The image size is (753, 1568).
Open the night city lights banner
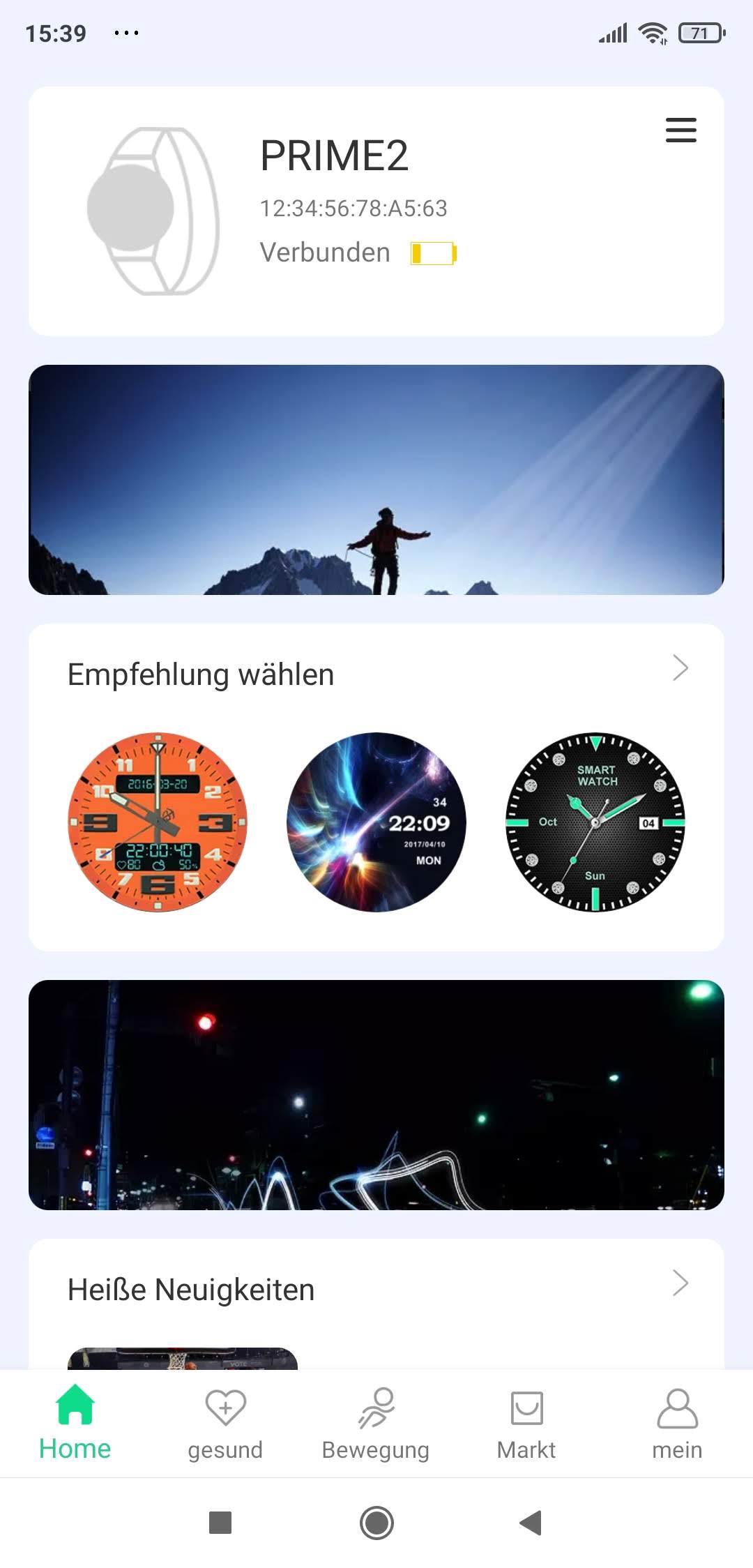pyautogui.click(x=376, y=1094)
